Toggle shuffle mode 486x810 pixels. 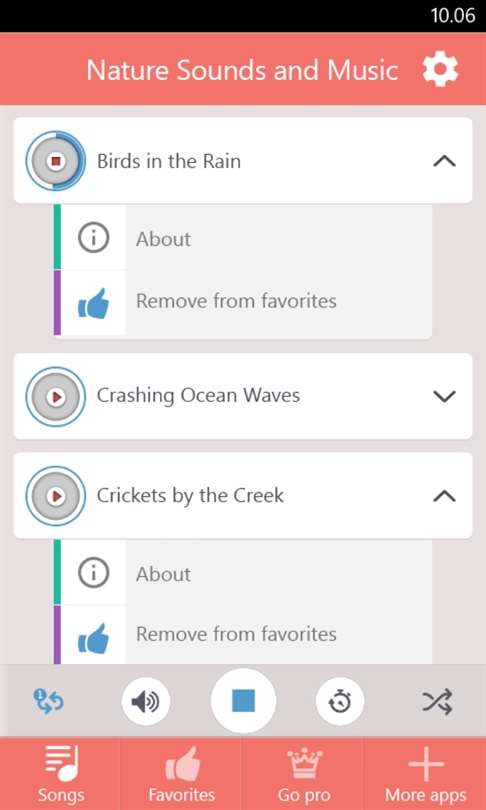tap(437, 702)
